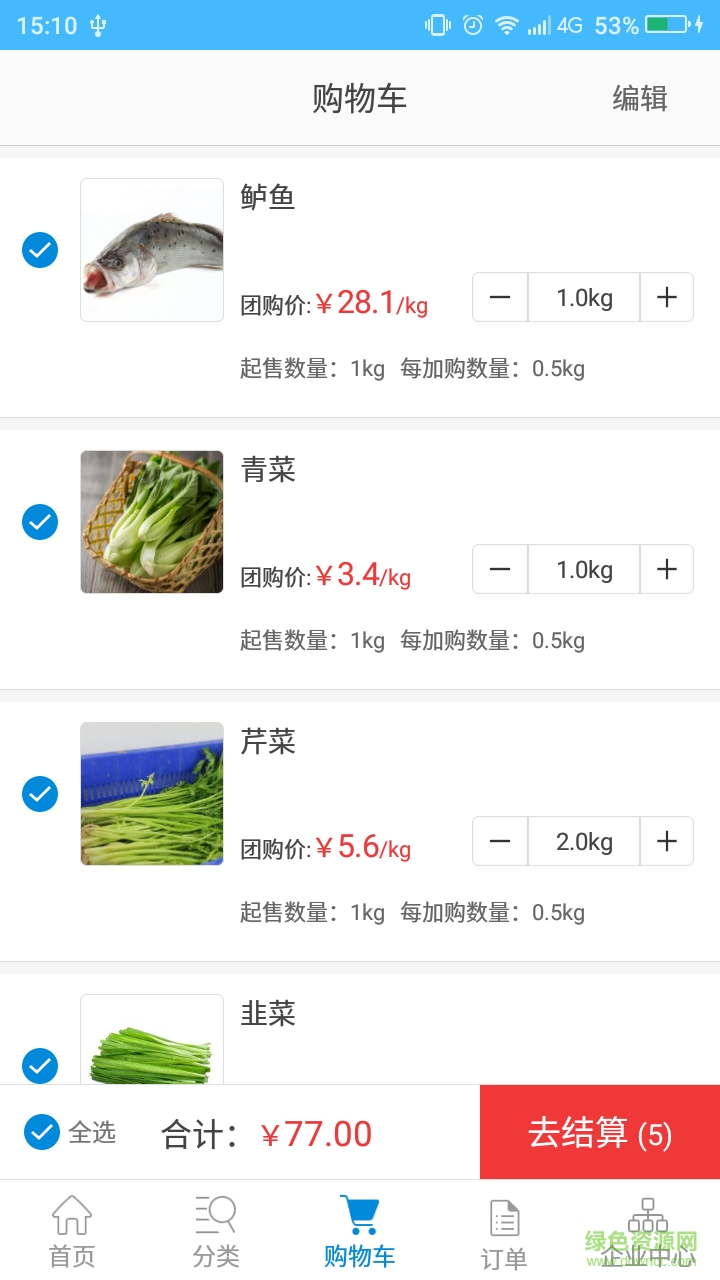Deselect the 鲈鱼 item checkbox
The width and height of the screenshot is (720, 1280).
click(x=40, y=250)
